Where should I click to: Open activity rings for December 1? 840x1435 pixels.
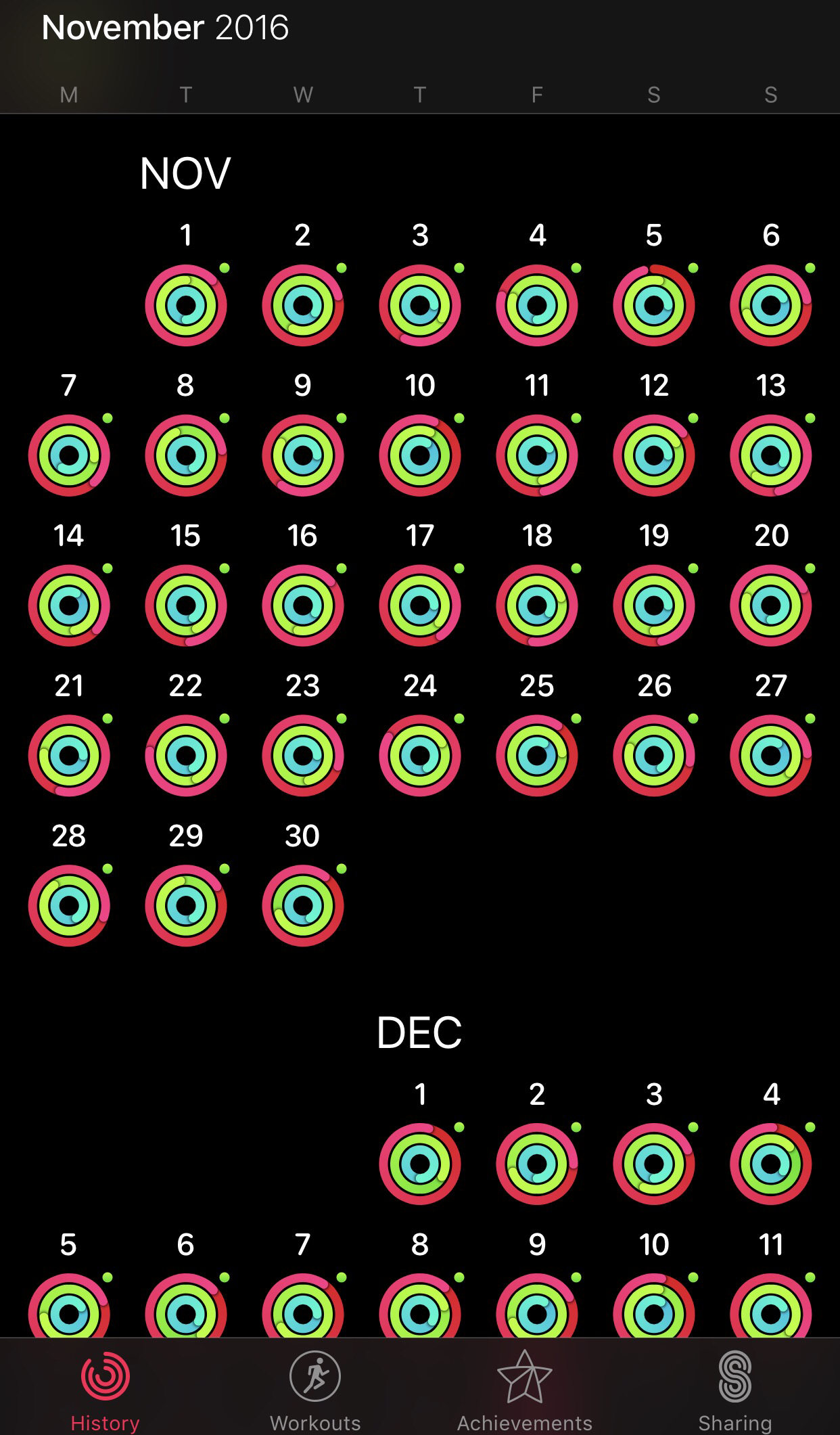(420, 1164)
